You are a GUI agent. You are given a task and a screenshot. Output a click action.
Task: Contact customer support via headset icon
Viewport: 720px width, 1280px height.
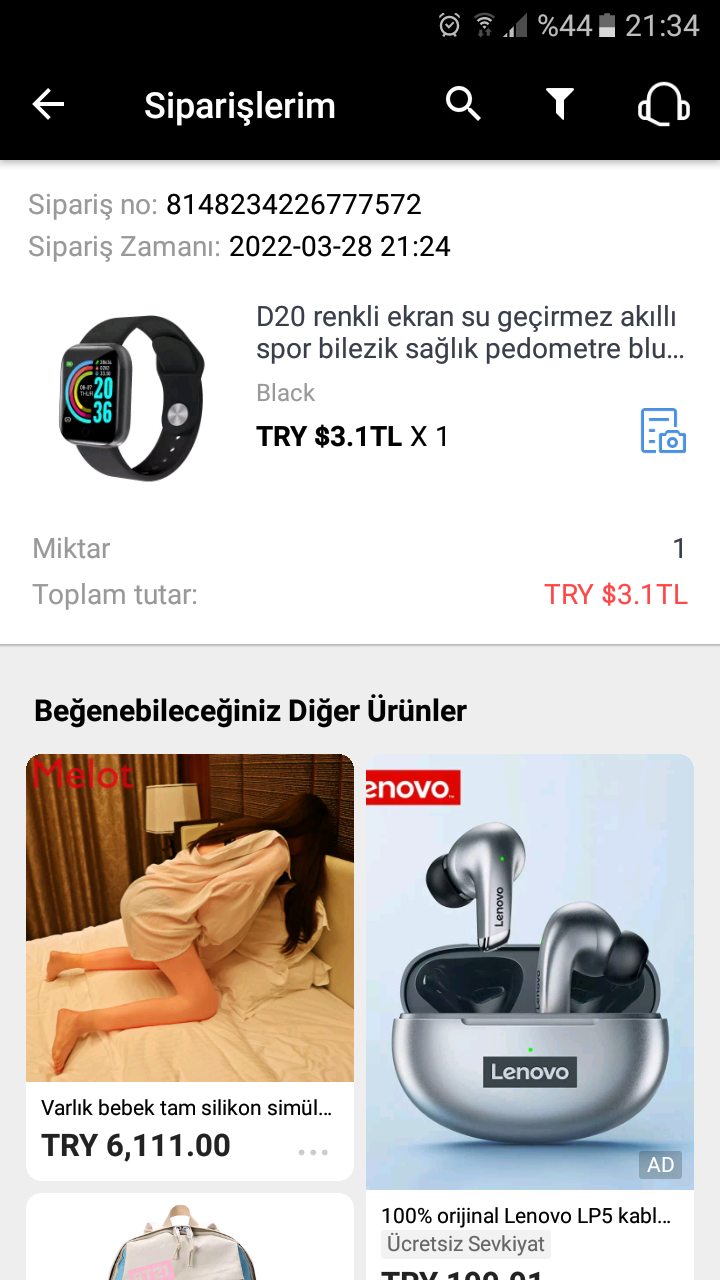click(x=664, y=104)
